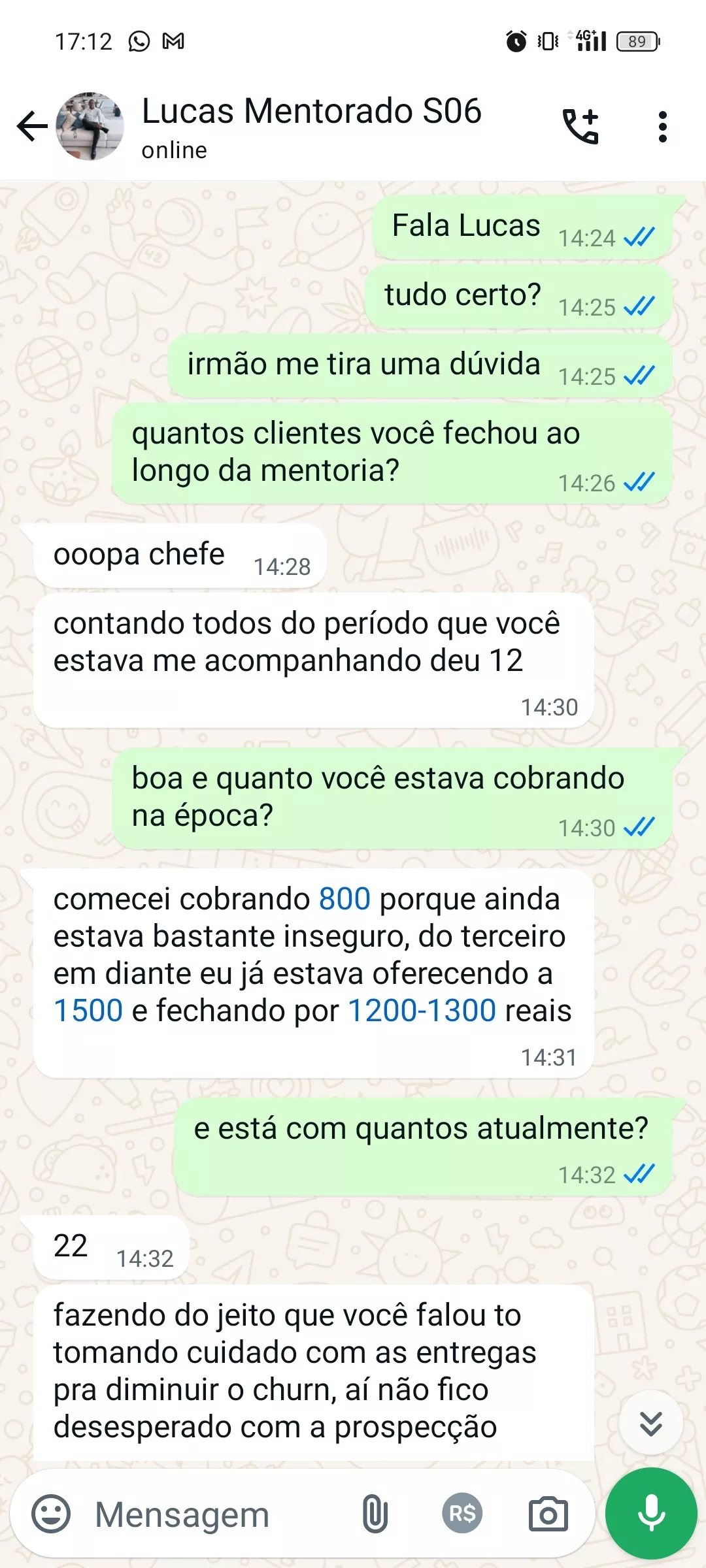Tap the highlighted range 1200-1300

tap(422, 1011)
